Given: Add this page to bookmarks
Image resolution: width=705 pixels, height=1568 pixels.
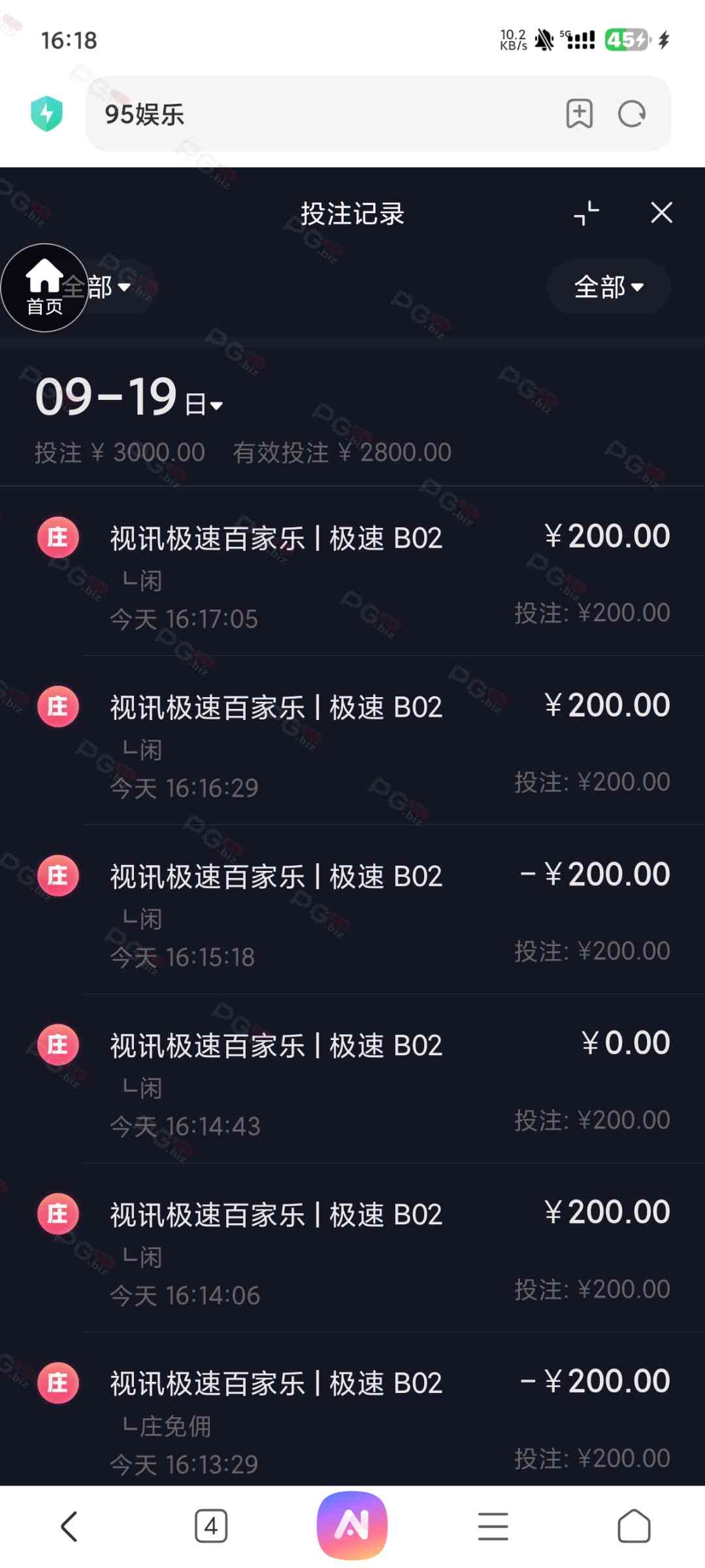Looking at the screenshot, I should pyautogui.click(x=579, y=114).
